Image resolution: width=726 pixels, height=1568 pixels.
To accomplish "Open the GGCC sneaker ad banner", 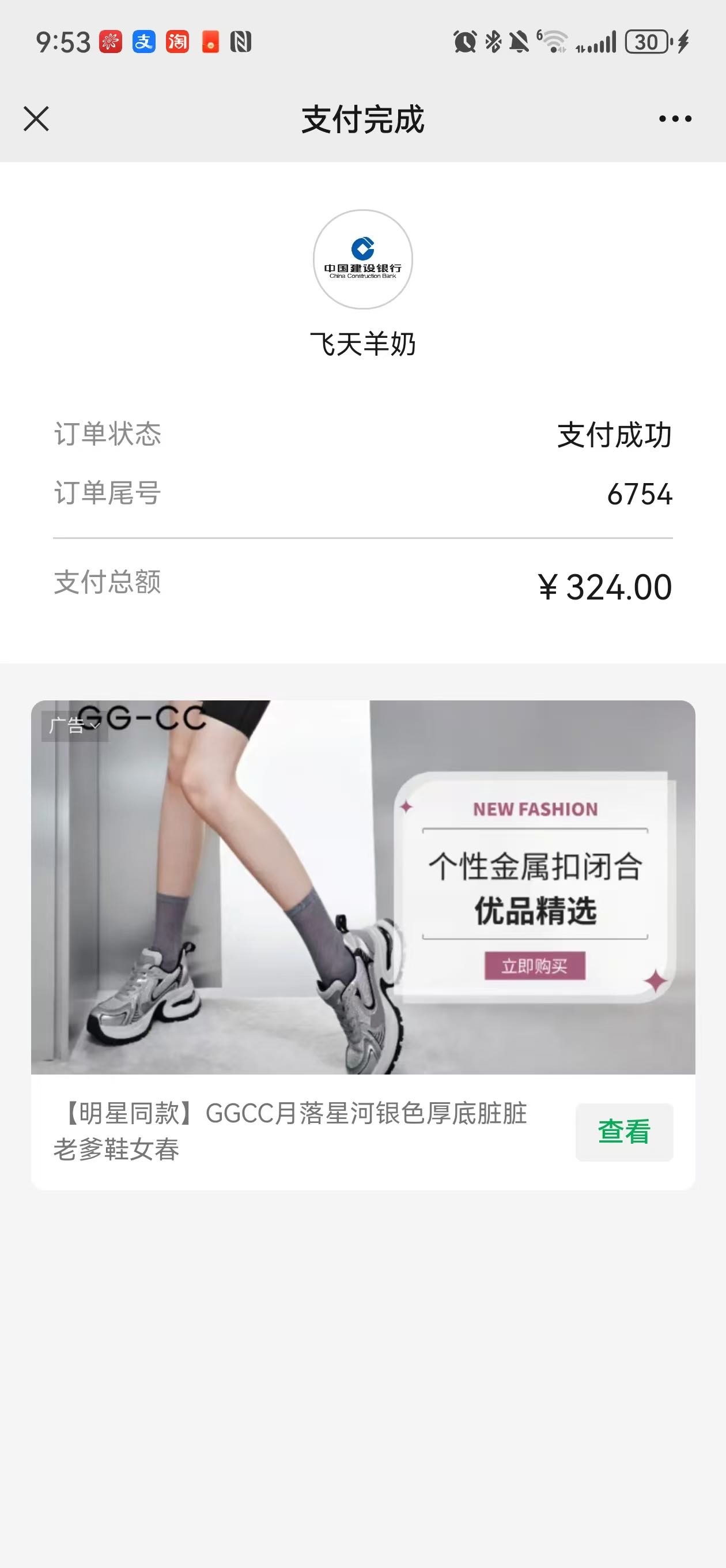I will coord(362,887).
